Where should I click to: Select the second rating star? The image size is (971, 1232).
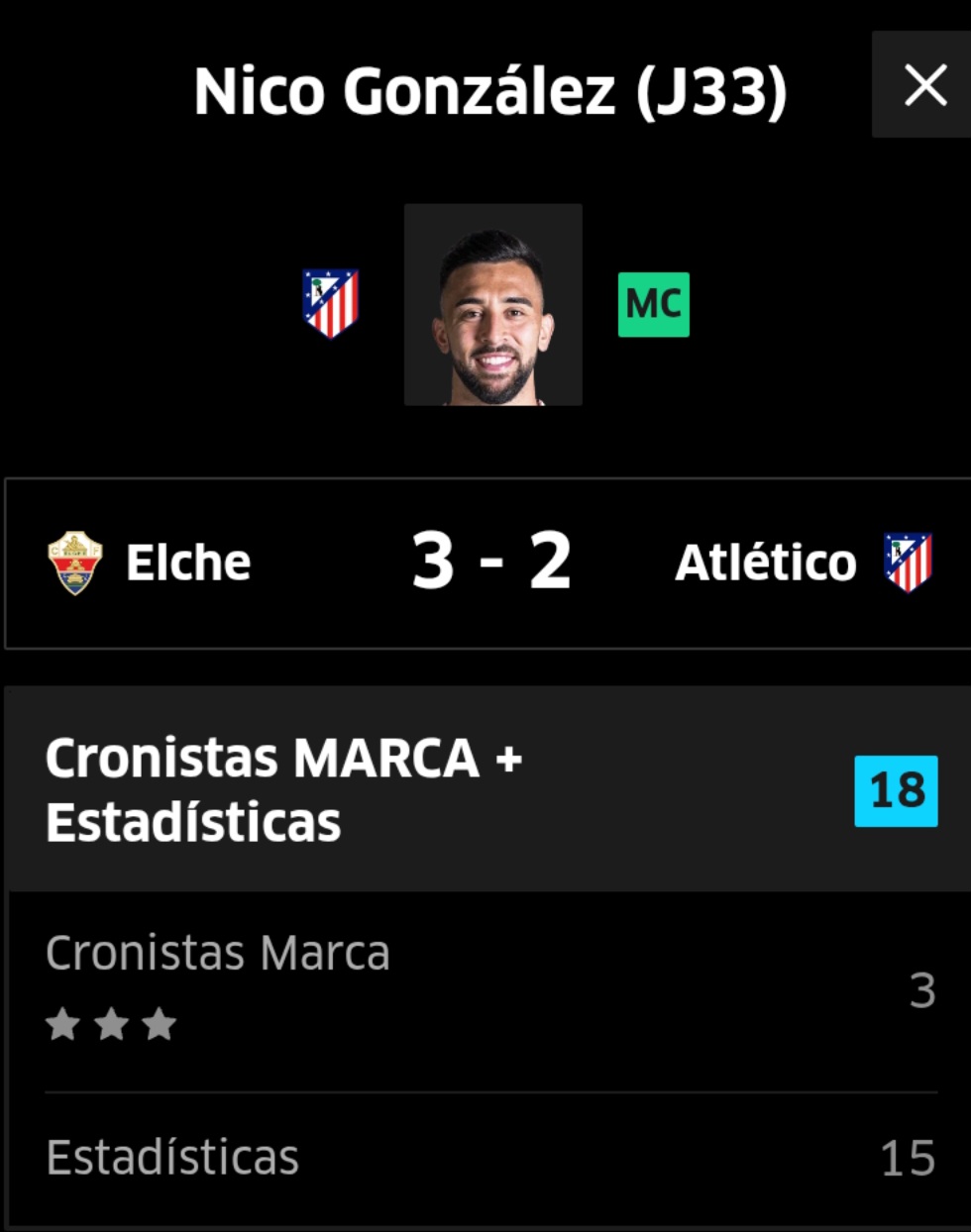109,1023
